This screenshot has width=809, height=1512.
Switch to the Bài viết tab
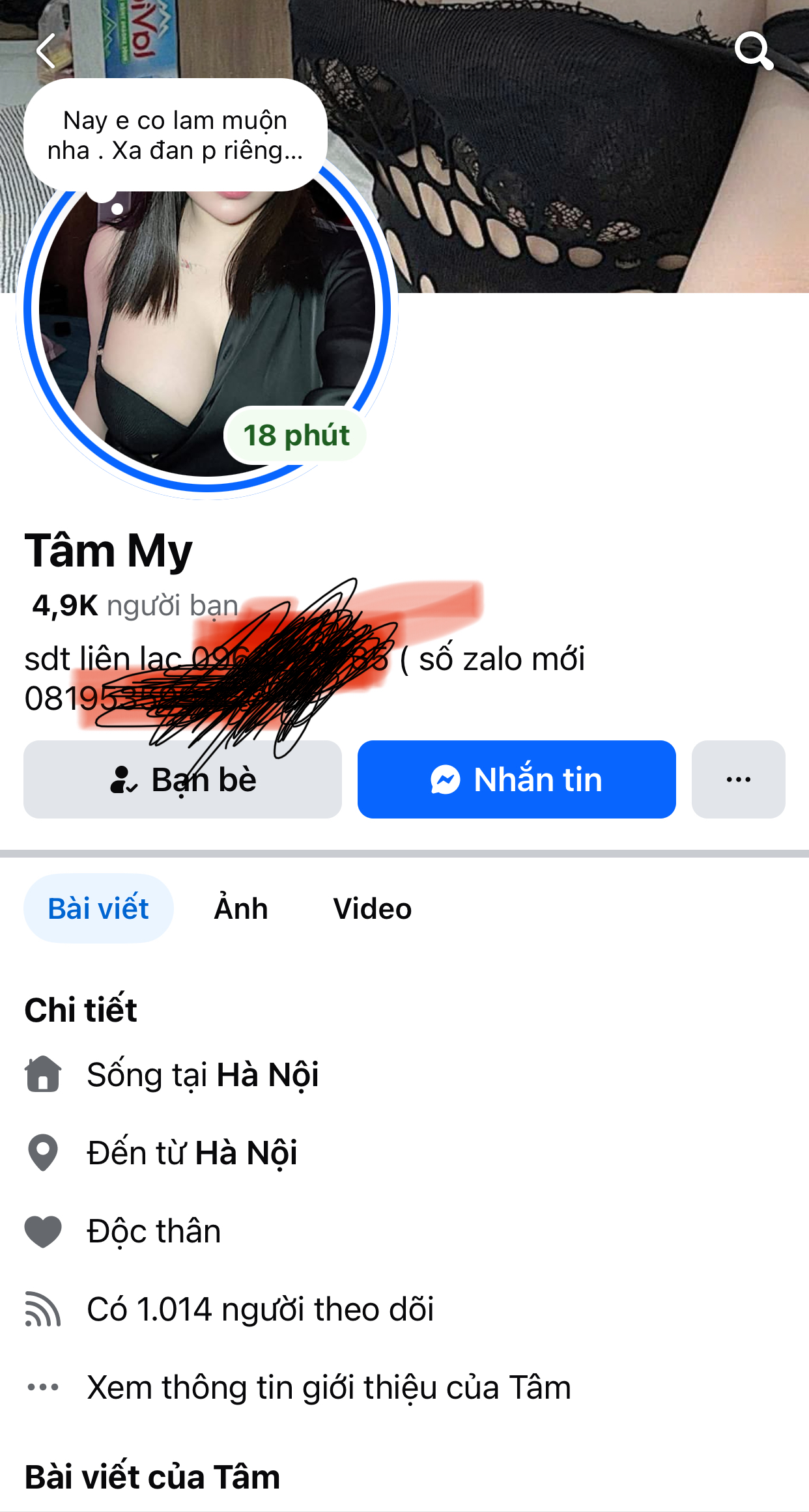click(x=98, y=908)
